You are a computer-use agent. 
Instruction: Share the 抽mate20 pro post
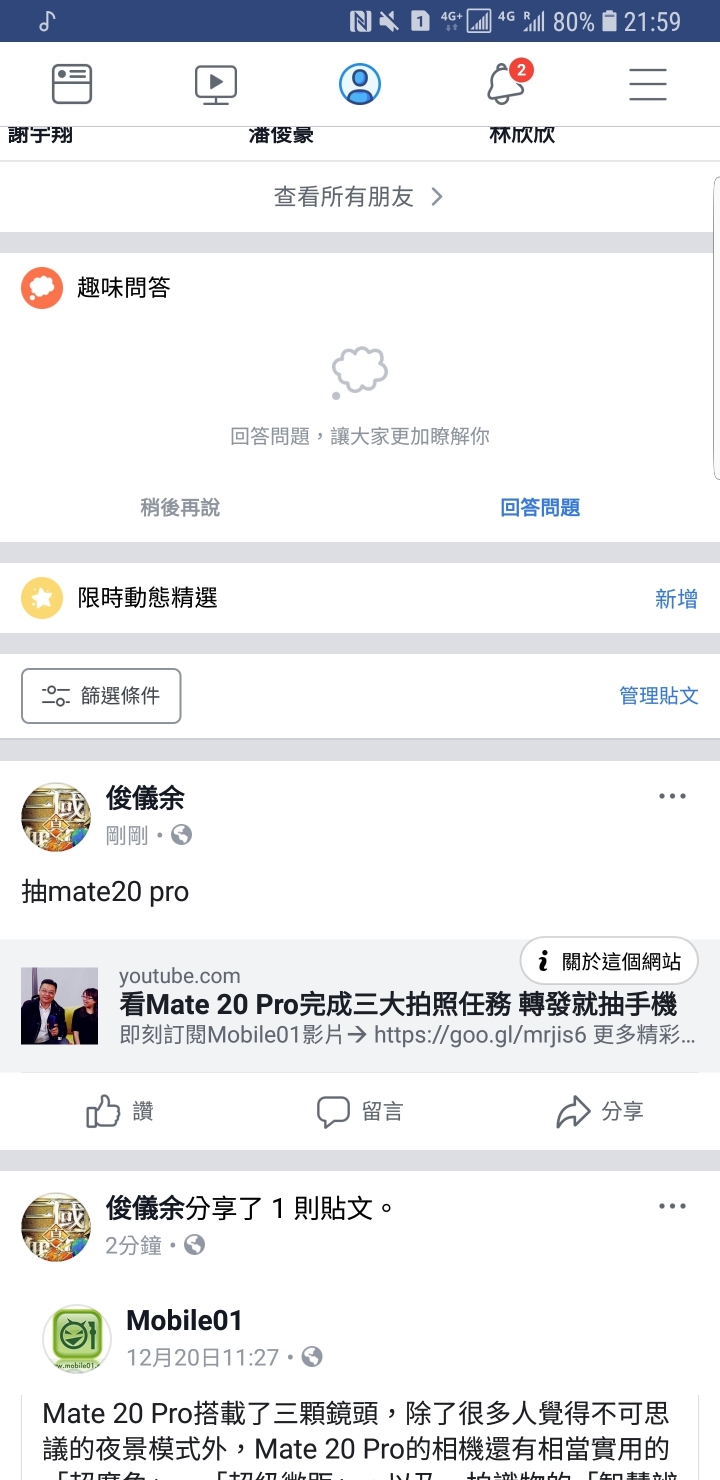coord(600,1111)
